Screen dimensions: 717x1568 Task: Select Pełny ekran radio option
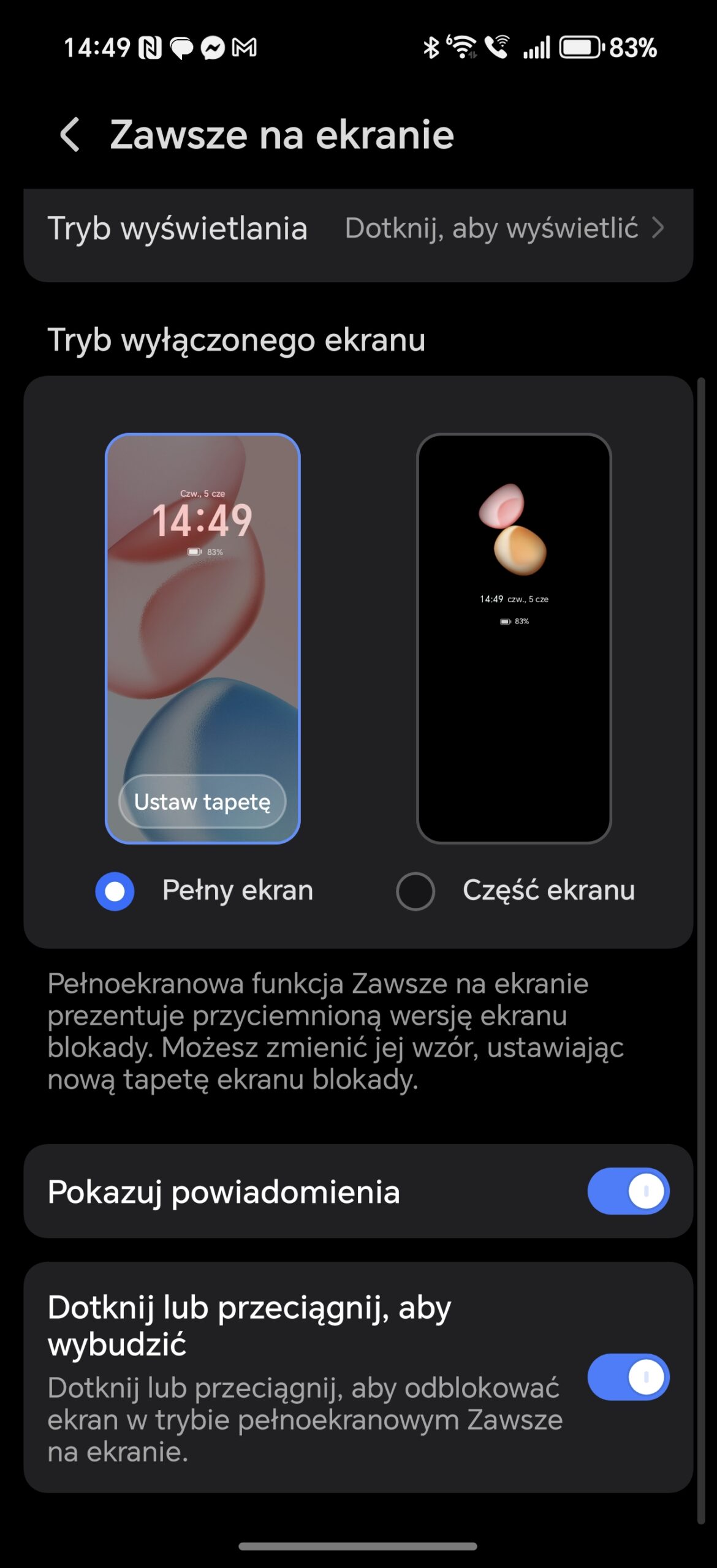(115, 891)
